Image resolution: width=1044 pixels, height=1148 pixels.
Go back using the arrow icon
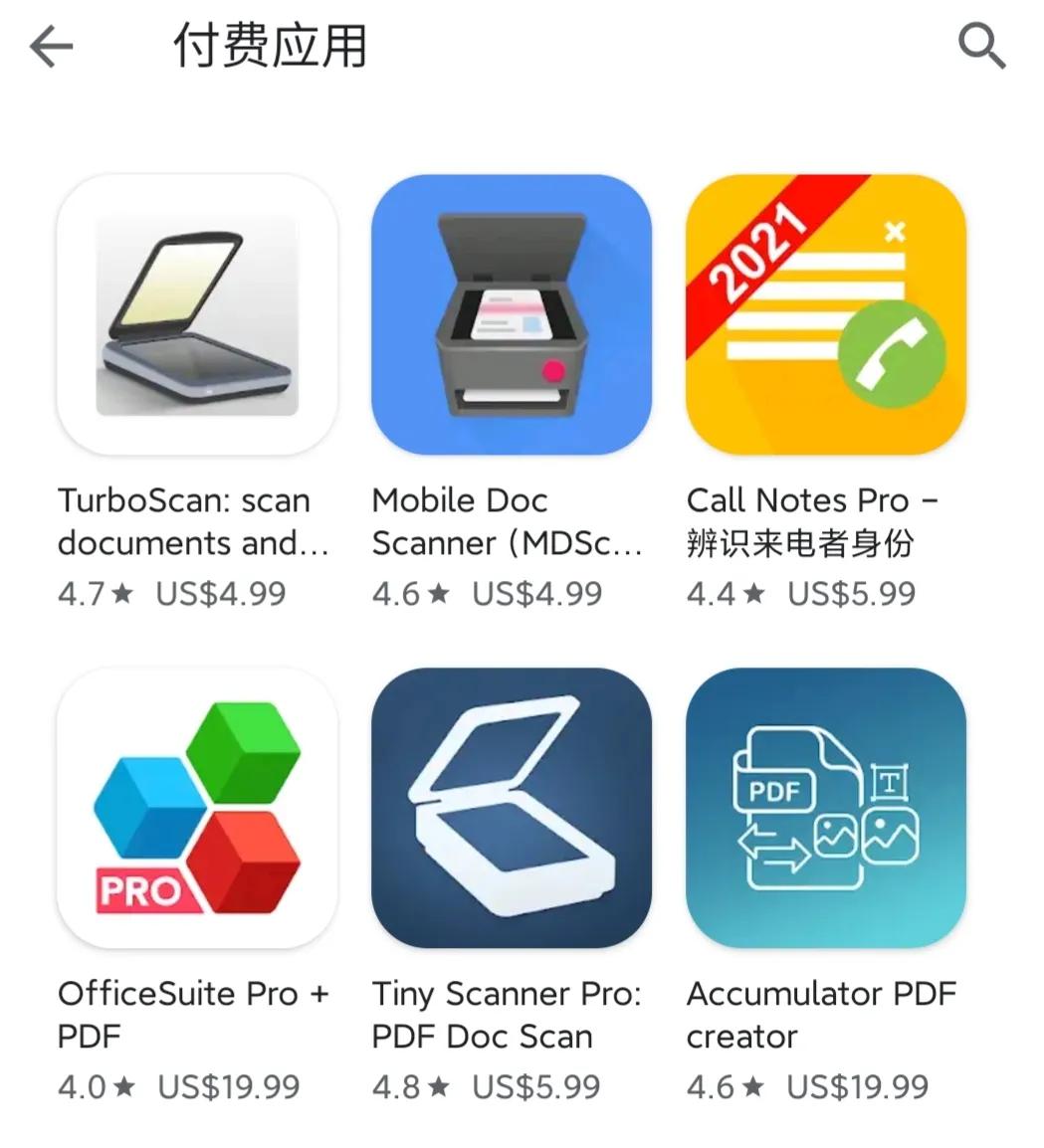click(x=52, y=47)
